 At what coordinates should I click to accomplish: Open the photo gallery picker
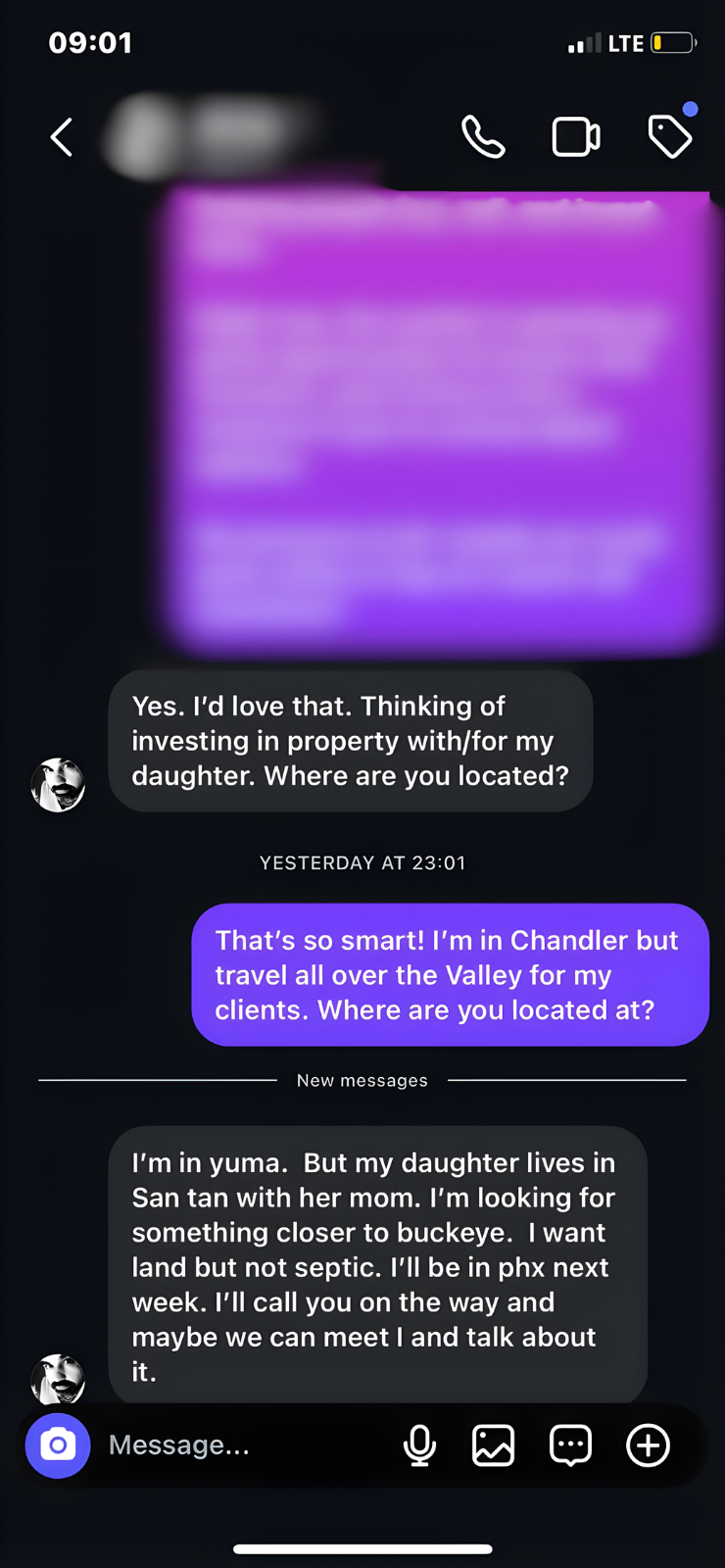(493, 1445)
